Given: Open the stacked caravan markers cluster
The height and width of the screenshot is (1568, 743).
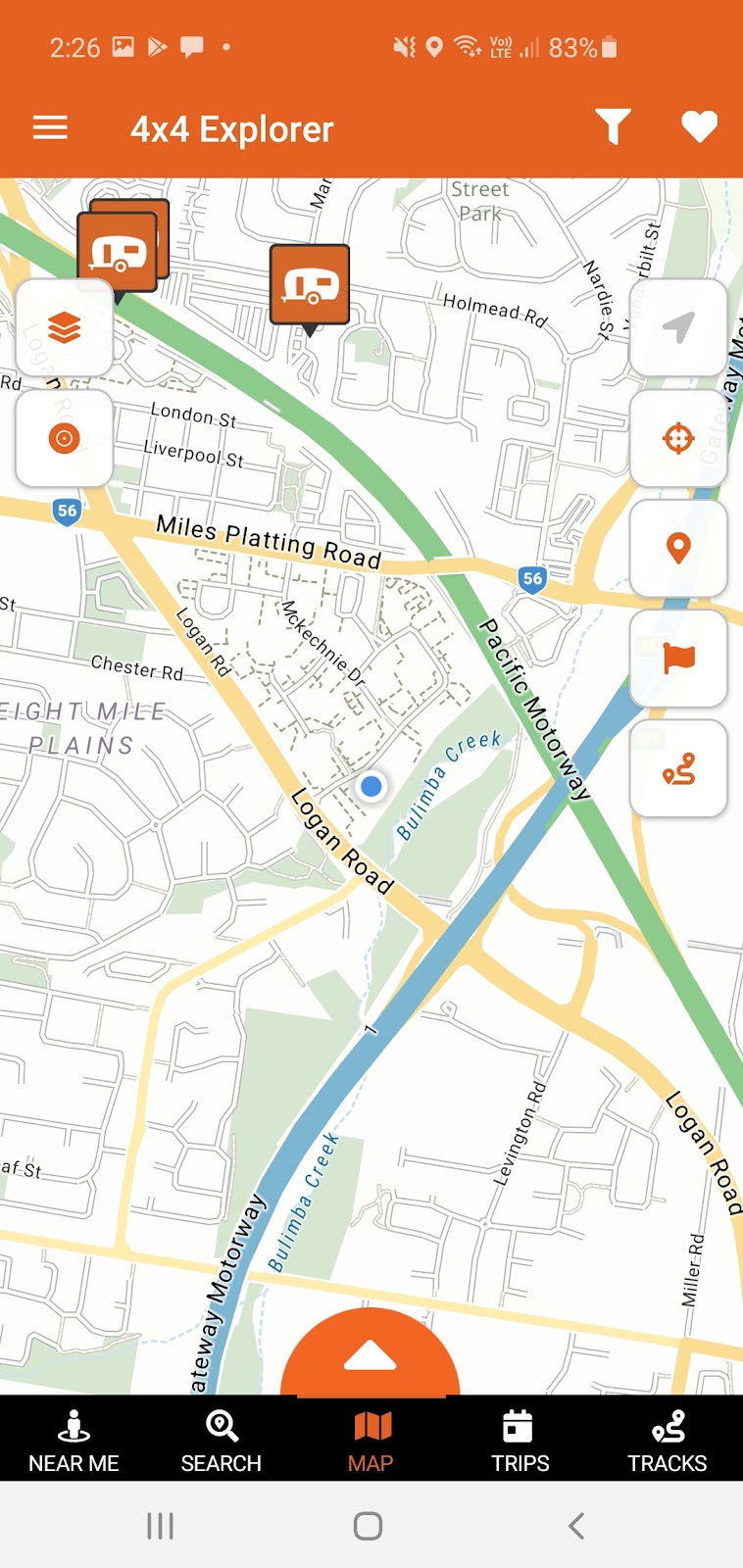Looking at the screenshot, I should (120, 250).
